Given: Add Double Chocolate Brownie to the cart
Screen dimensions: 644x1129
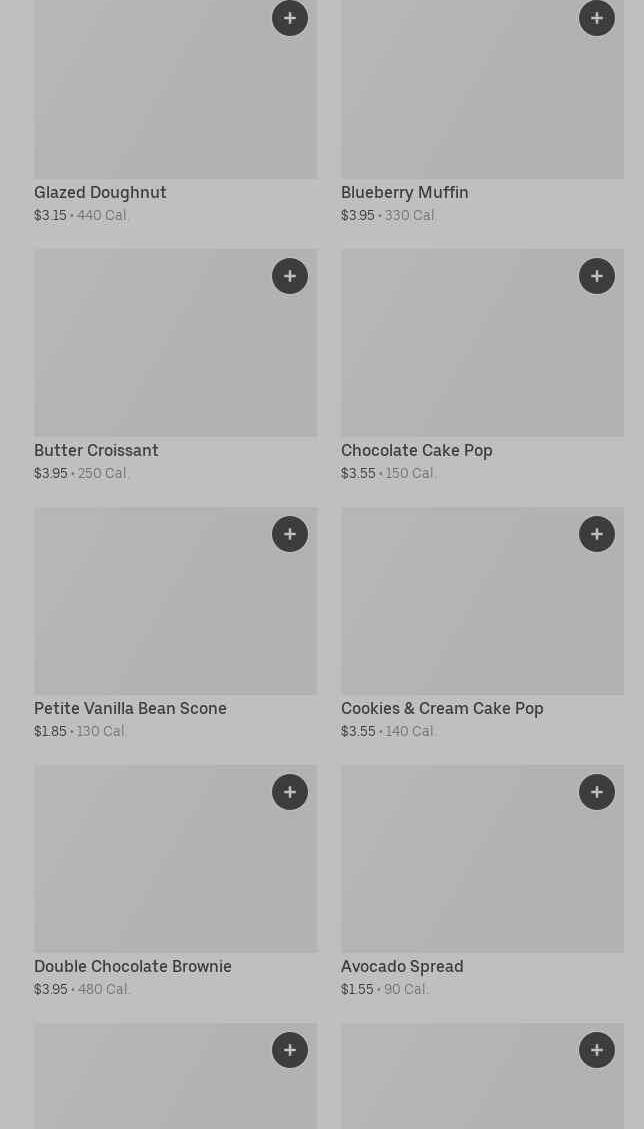Looking at the screenshot, I should (290, 792).
